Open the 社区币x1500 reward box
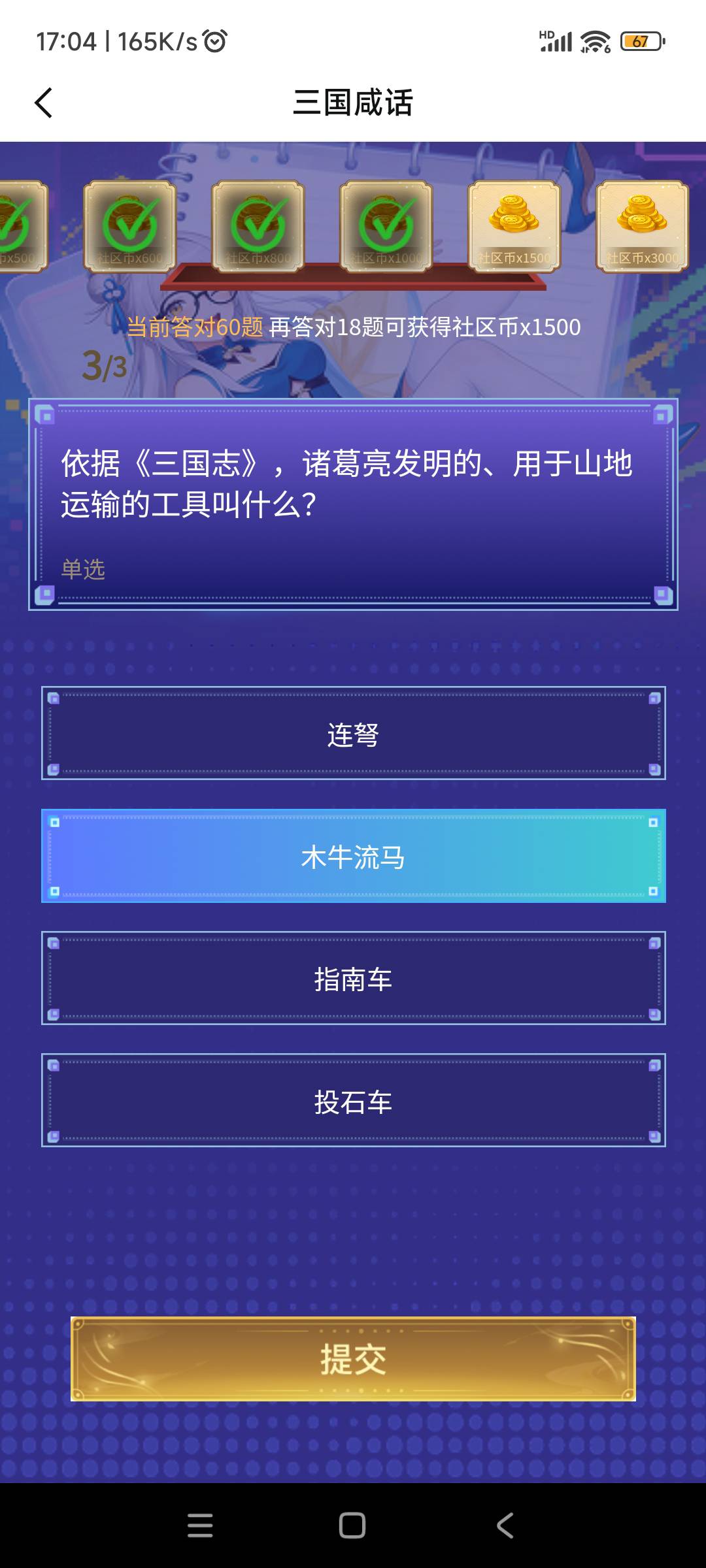 pyautogui.click(x=514, y=226)
